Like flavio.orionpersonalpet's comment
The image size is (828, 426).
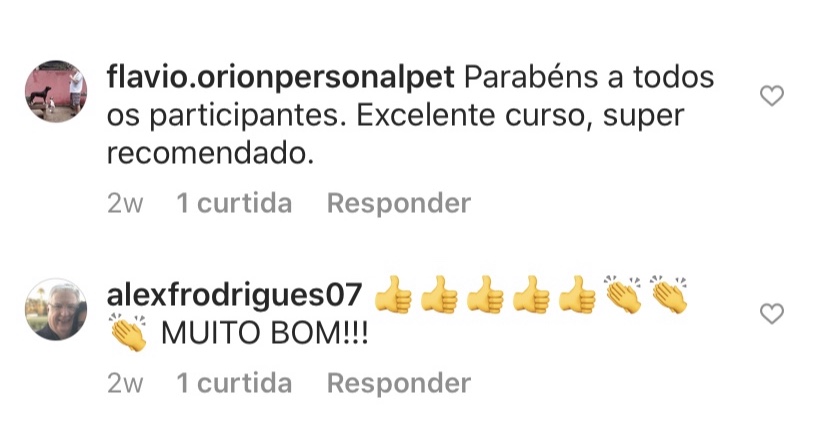point(772,96)
